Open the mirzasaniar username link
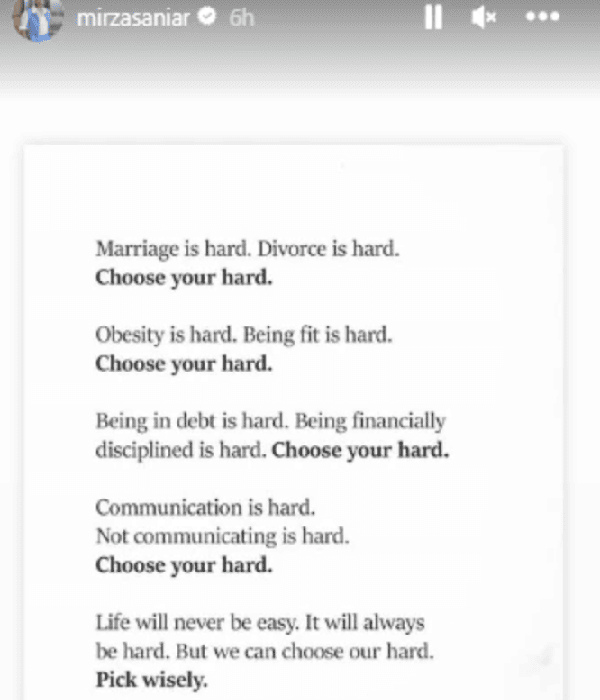The height and width of the screenshot is (700, 600). pos(135,19)
